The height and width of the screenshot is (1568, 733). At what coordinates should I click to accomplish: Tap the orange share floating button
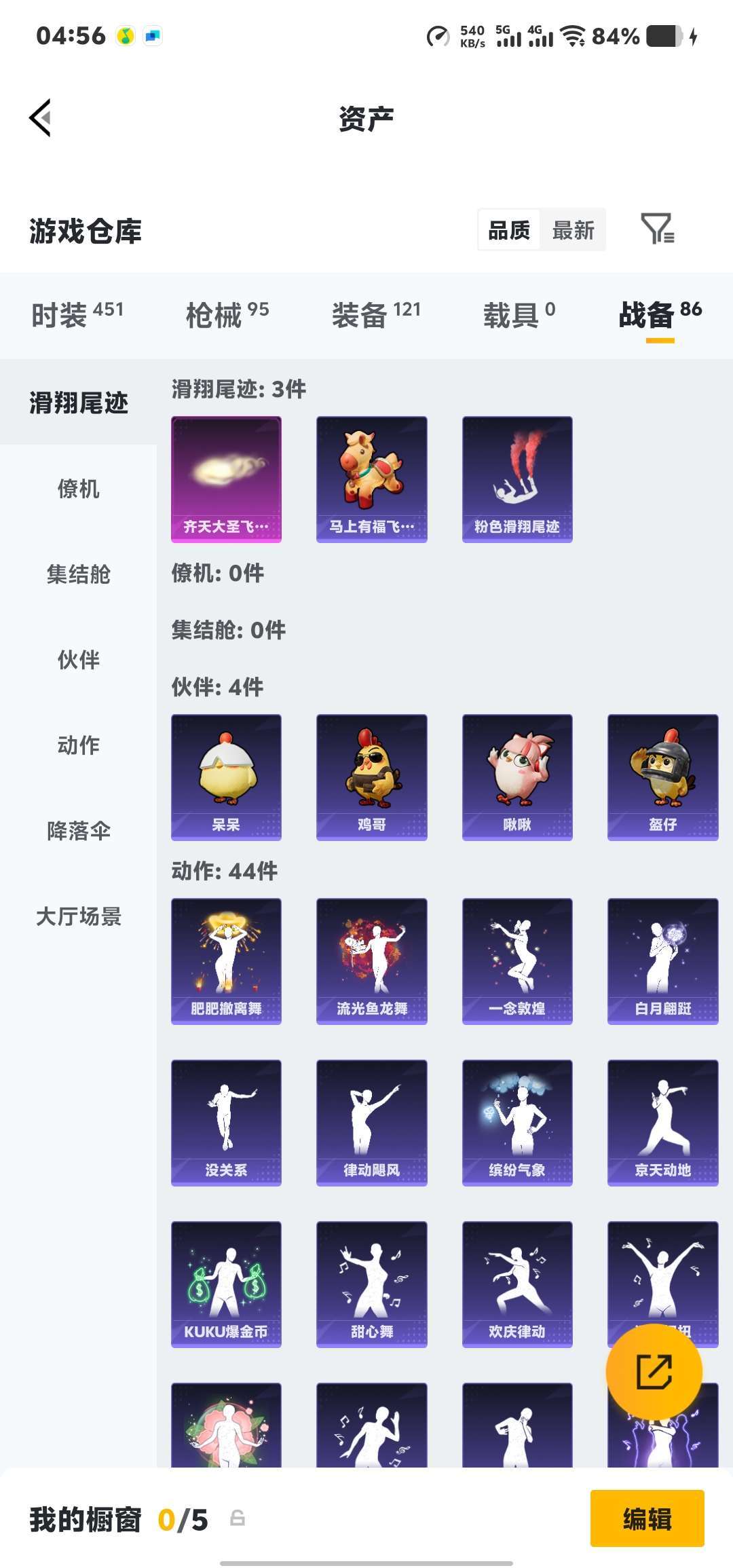point(654,1372)
